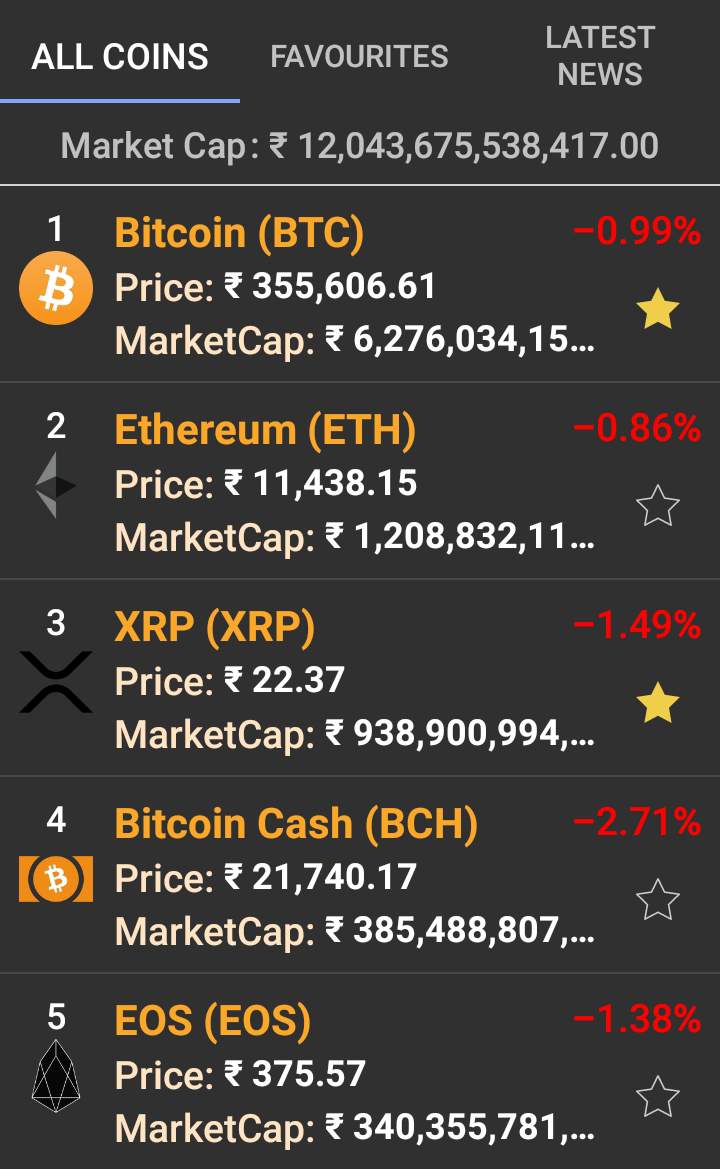Unfavourite XRP using its star
720x1169 pixels.
point(657,704)
